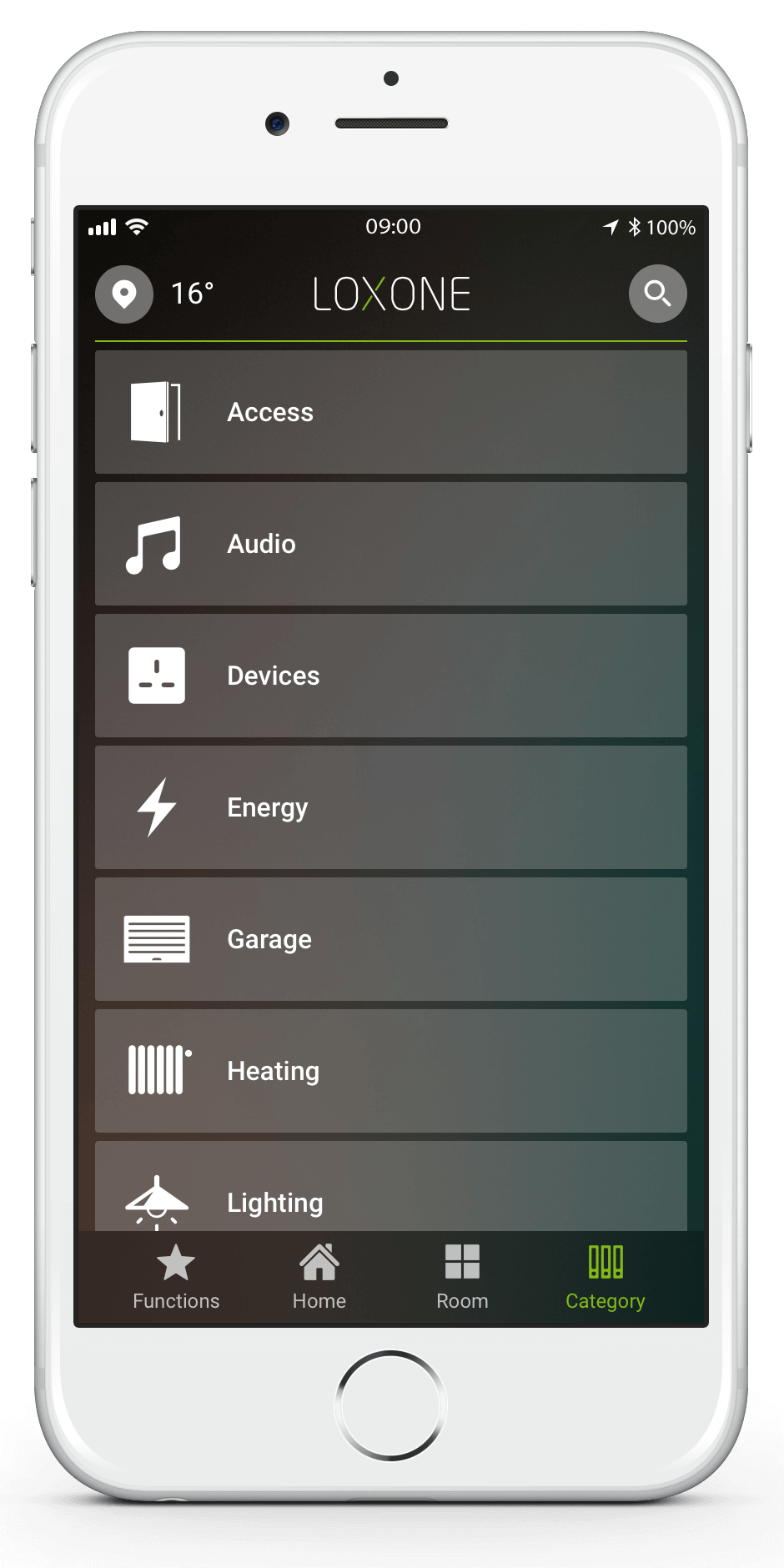Viewport: 784px width, 1568px height.
Task: Select the Category tab
Action: click(606, 1278)
